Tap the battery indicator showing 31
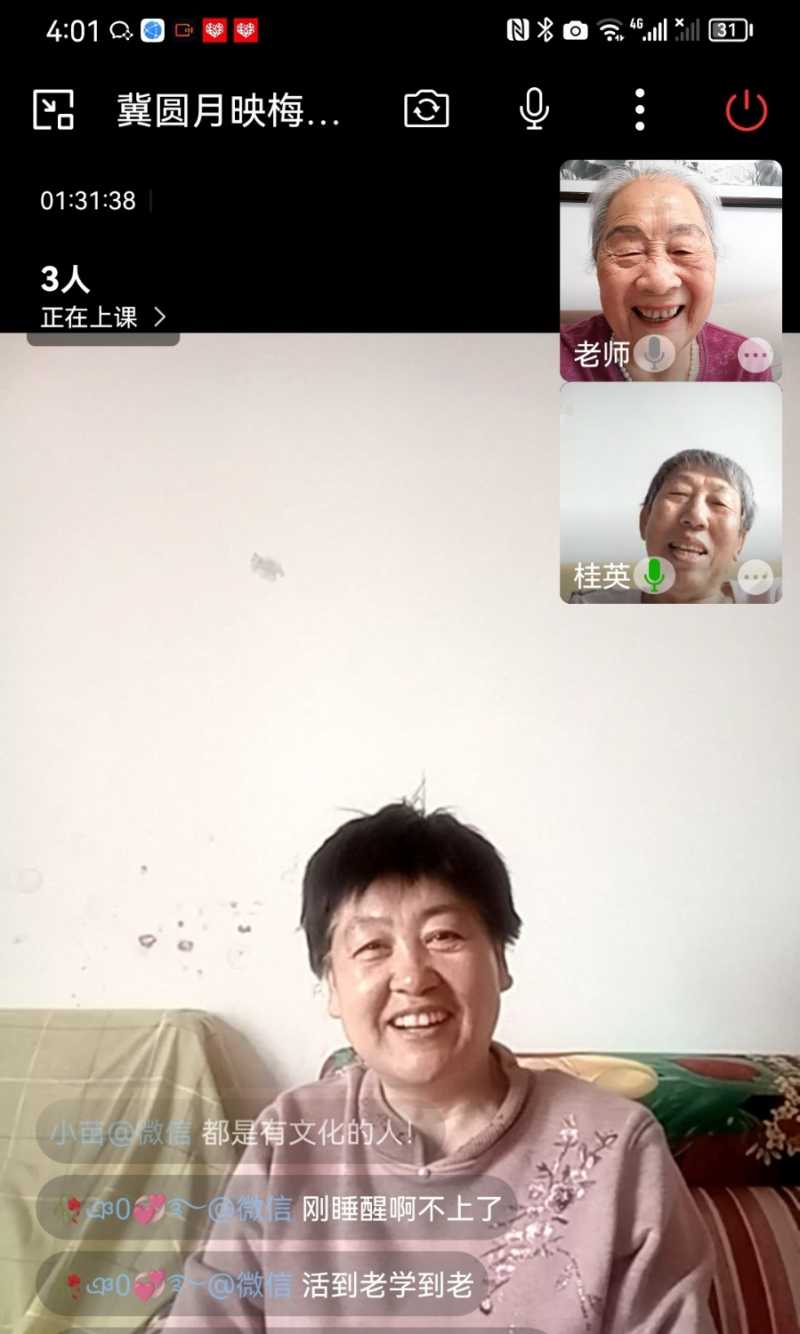The width and height of the screenshot is (800, 1334). [x=730, y=30]
